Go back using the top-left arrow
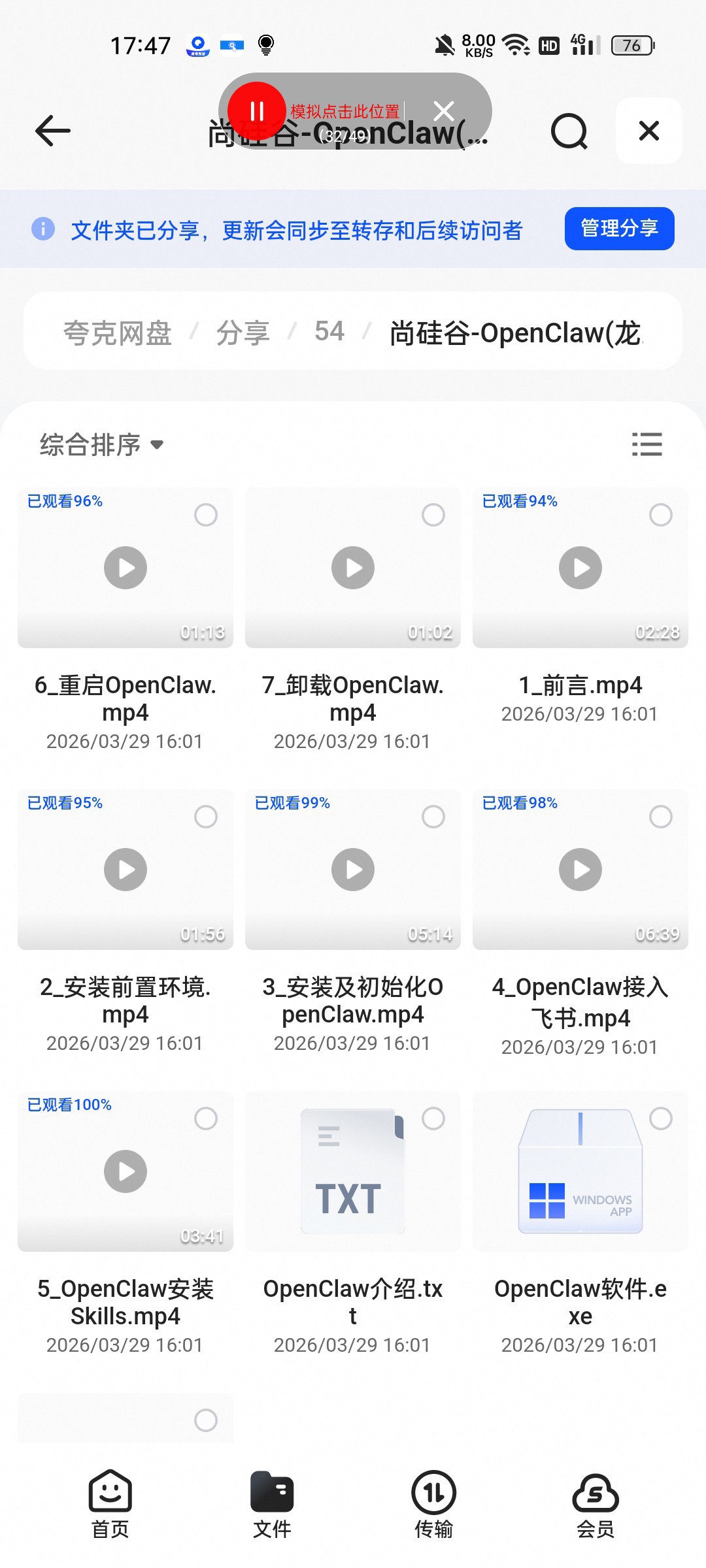Viewport: 706px width, 1568px height. (x=53, y=131)
